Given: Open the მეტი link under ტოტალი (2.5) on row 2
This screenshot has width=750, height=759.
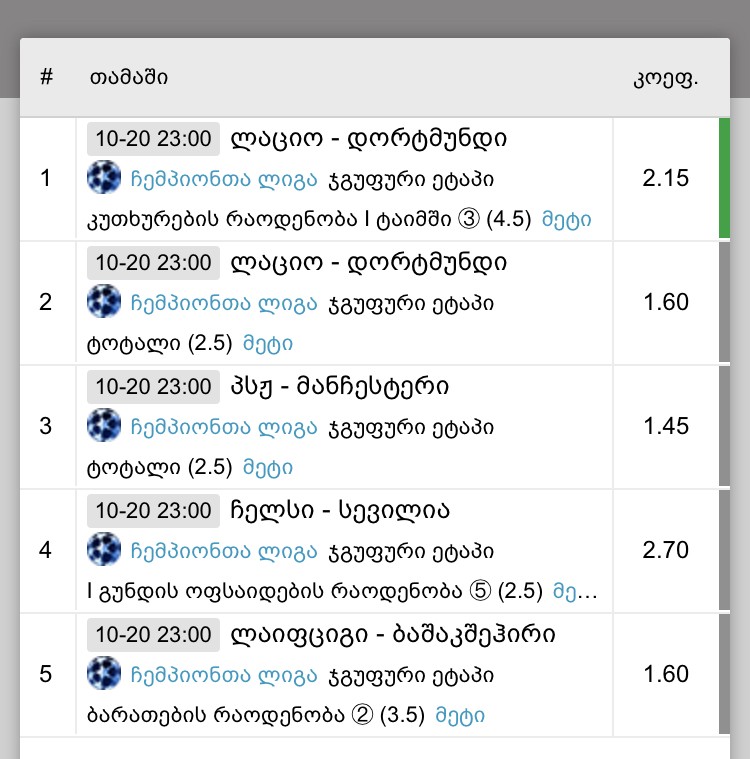Looking at the screenshot, I should pos(266,343).
